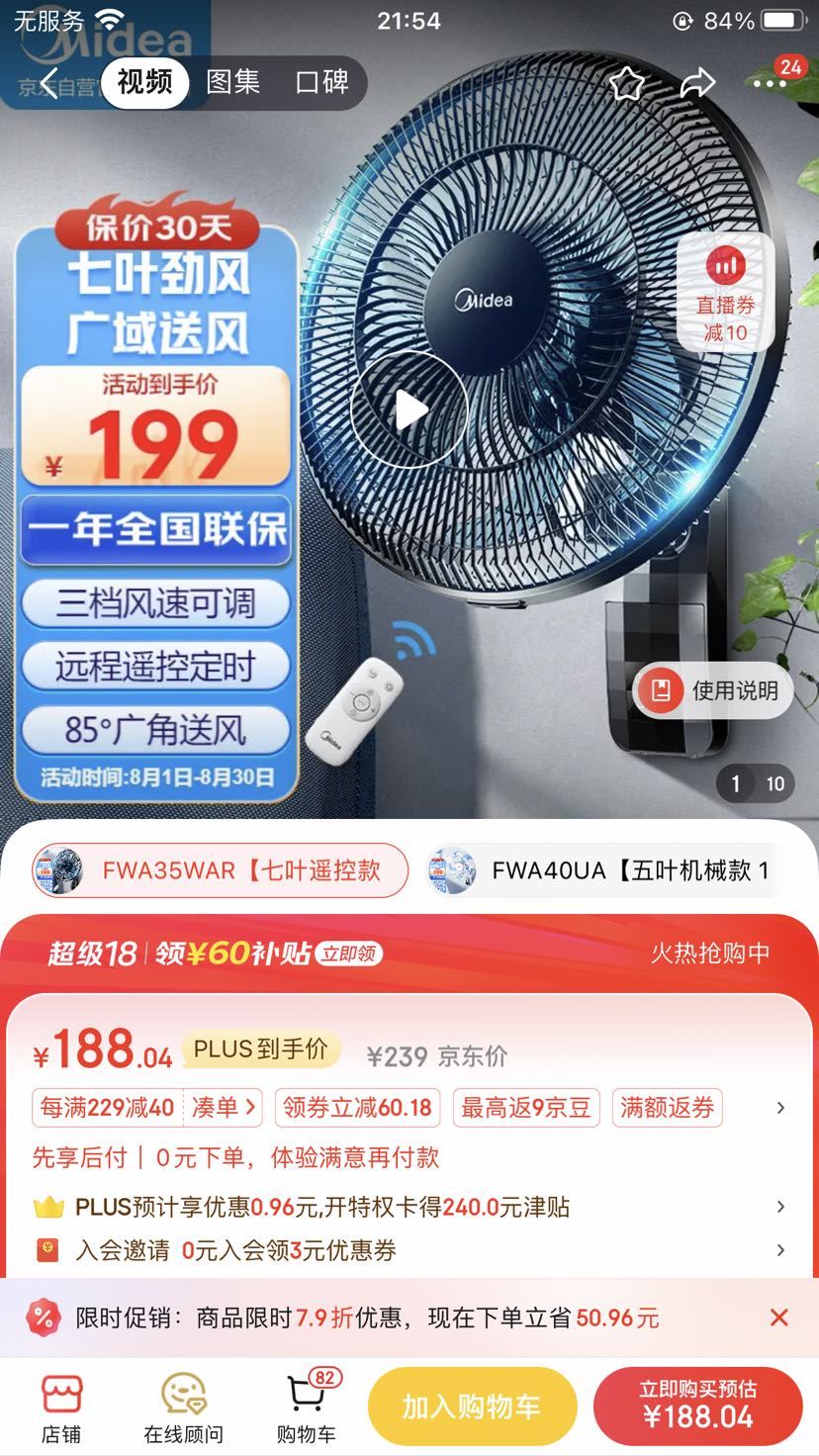This screenshot has width=819, height=1456.
Task: Open 凑单 for 每满229减40
Action: pos(223,1108)
